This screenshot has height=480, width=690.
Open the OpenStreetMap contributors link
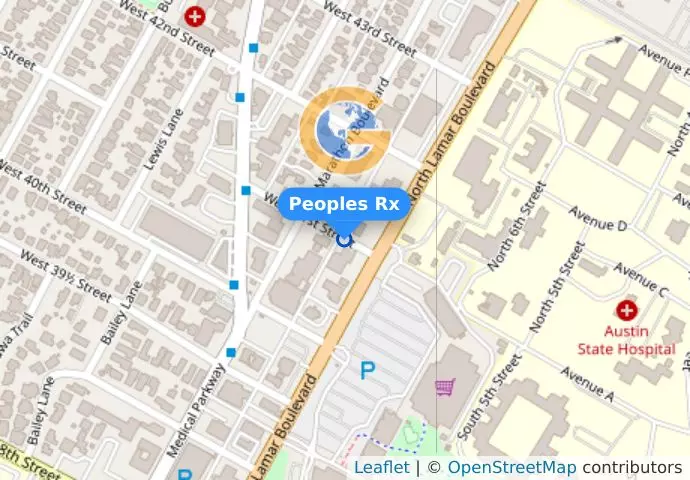(x=510, y=467)
